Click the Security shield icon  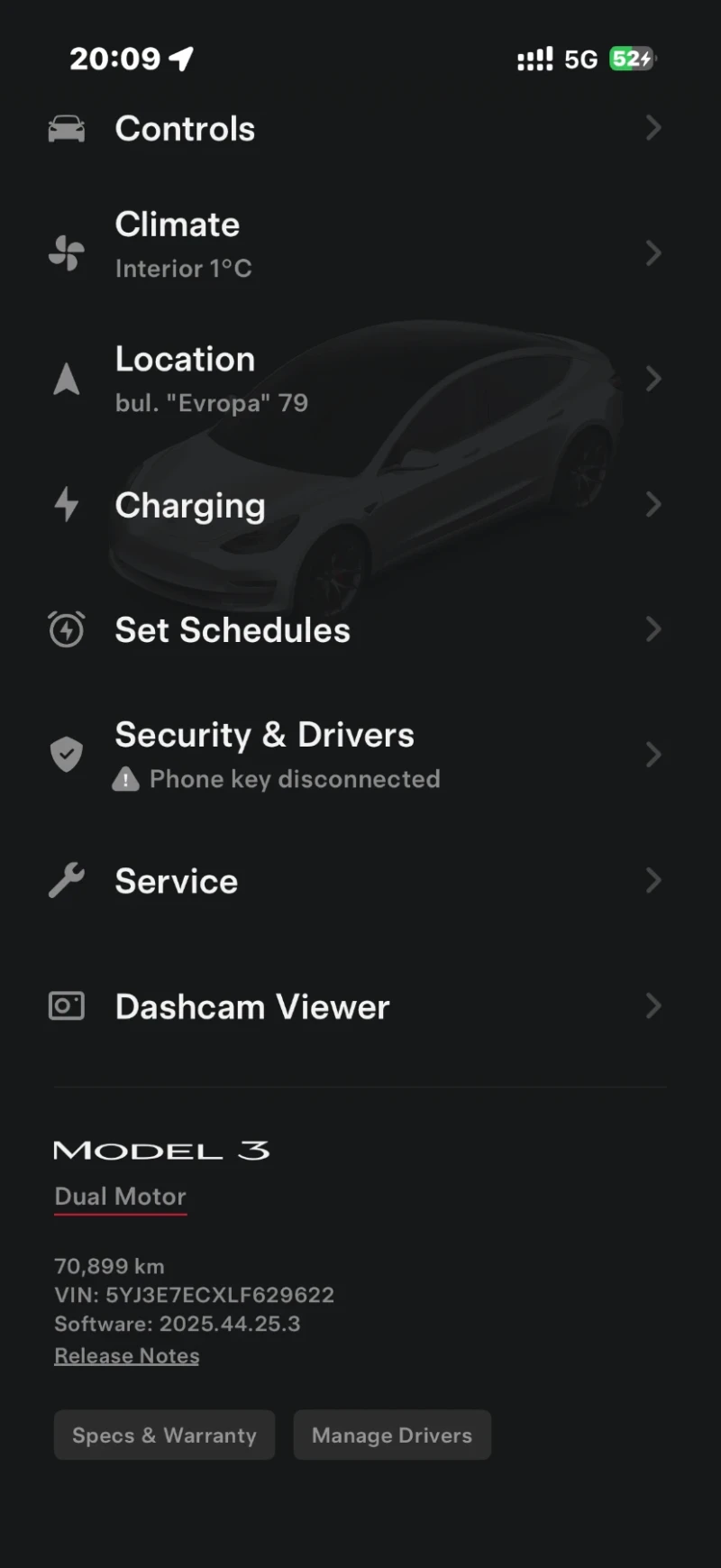click(66, 754)
